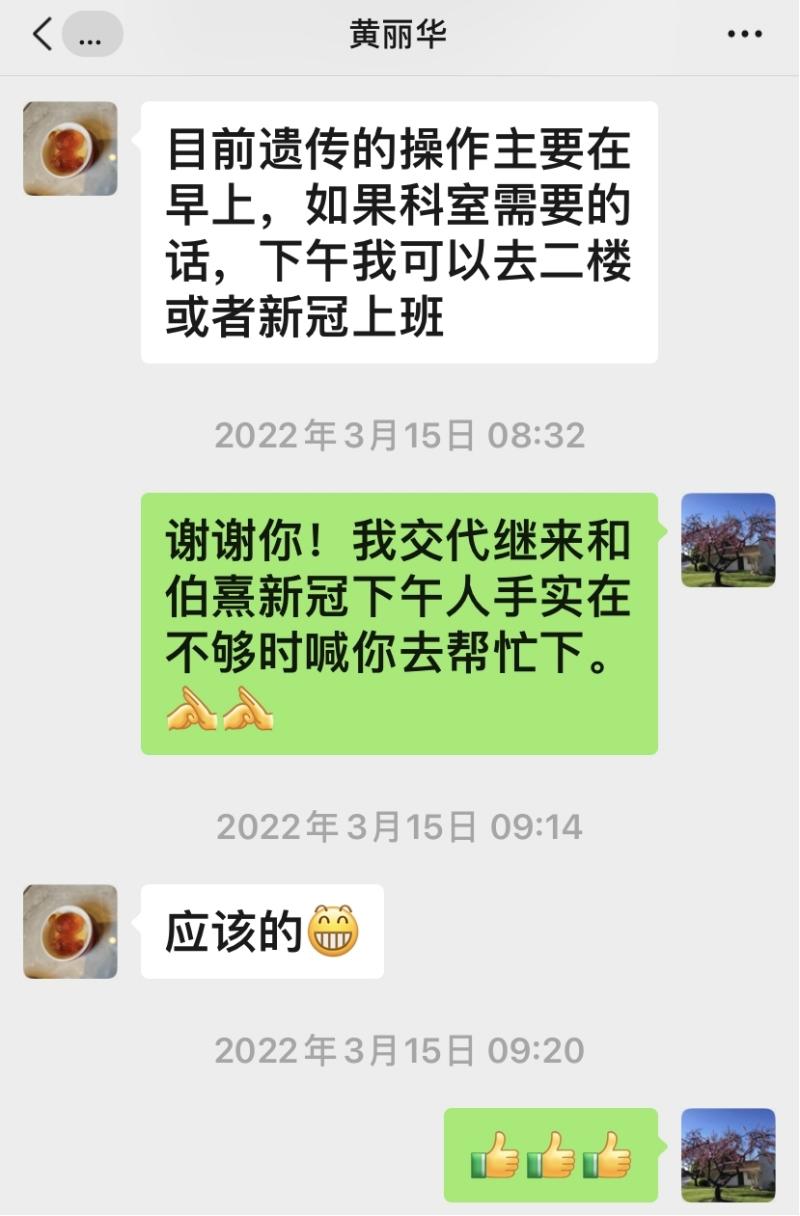Open the three-dot chat info menu
The width and height of the screenshot is (800, 1216).
pyautogui.click(x=745, y=35)
